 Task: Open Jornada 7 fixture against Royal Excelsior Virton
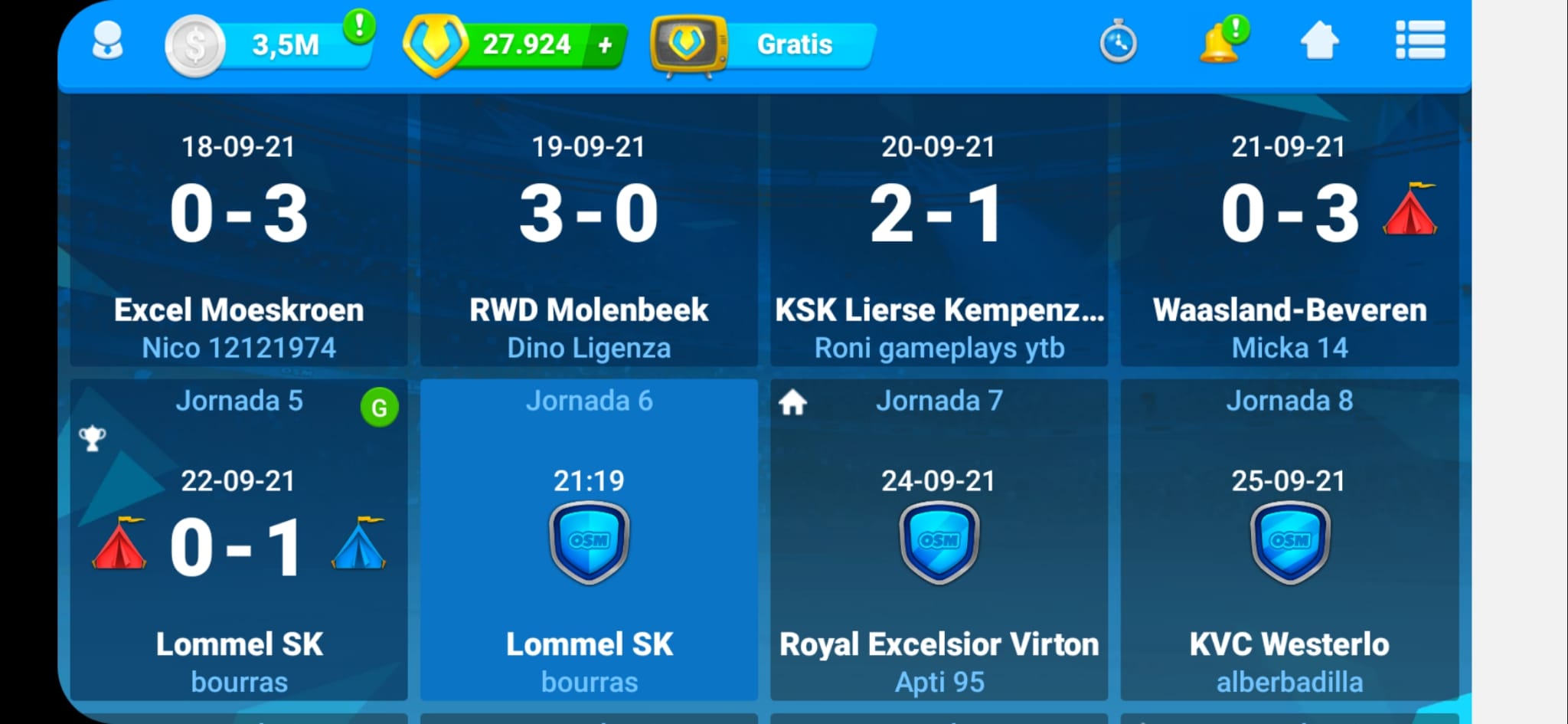coord(939,540)
